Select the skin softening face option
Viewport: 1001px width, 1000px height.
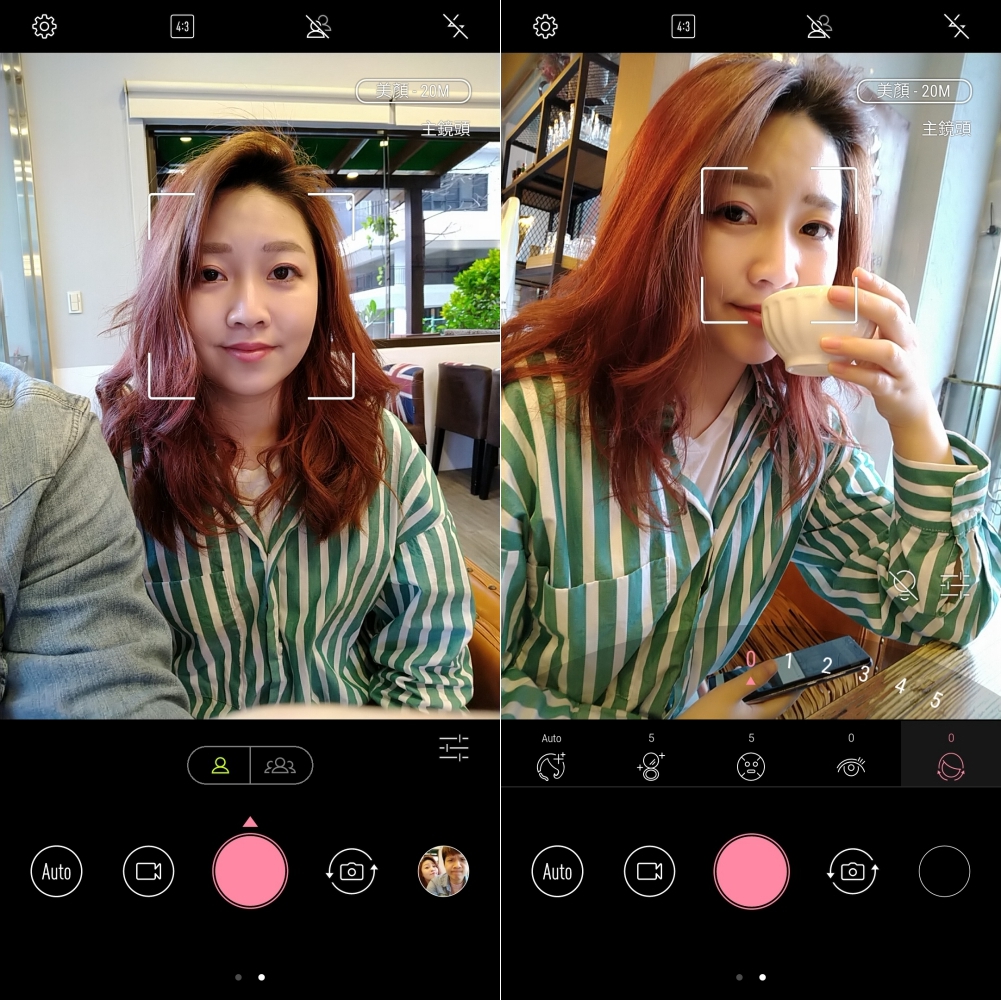[751, 765]
